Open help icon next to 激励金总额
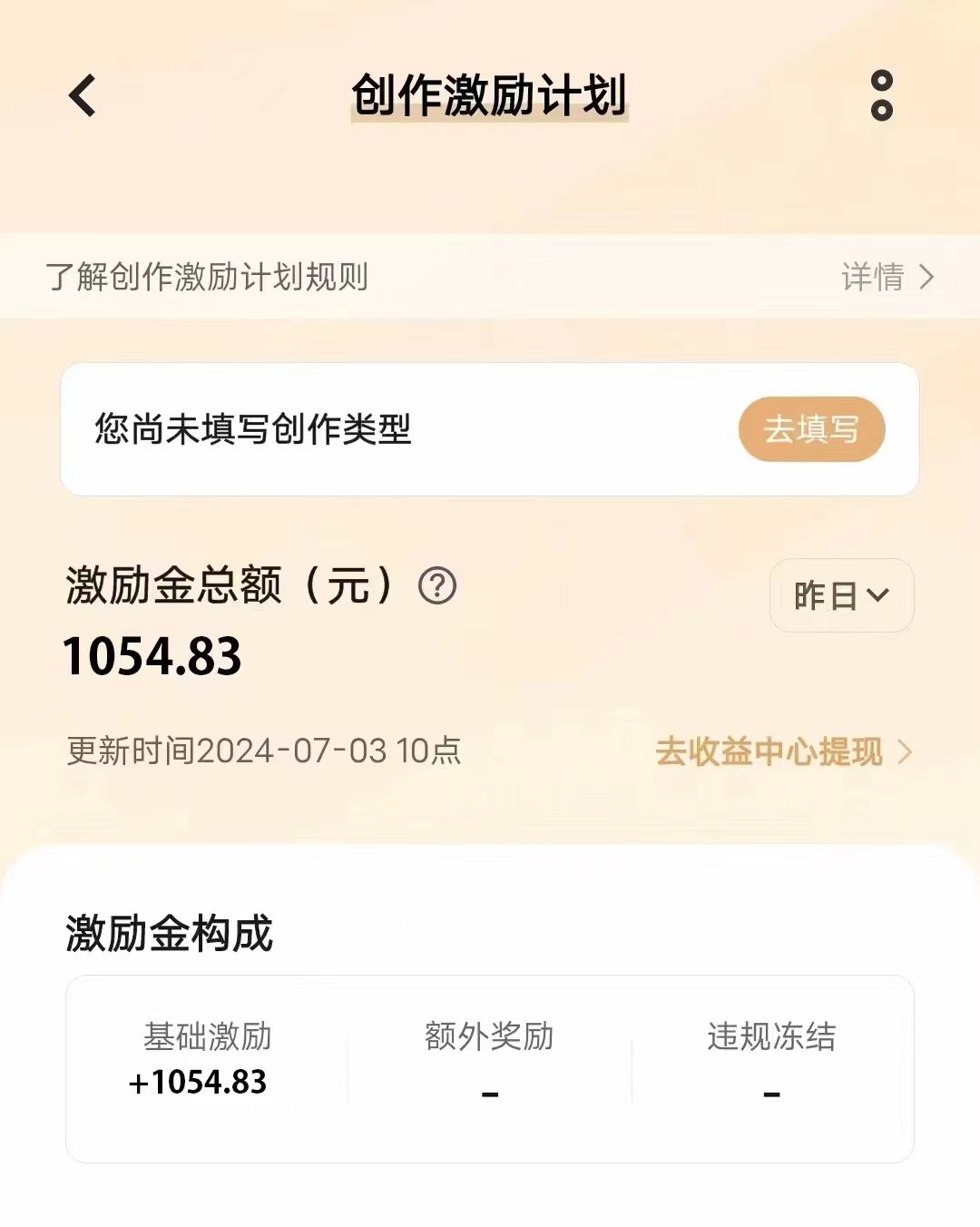The height and width of the screenshot is (1227, 980). (x=437, y=586)
